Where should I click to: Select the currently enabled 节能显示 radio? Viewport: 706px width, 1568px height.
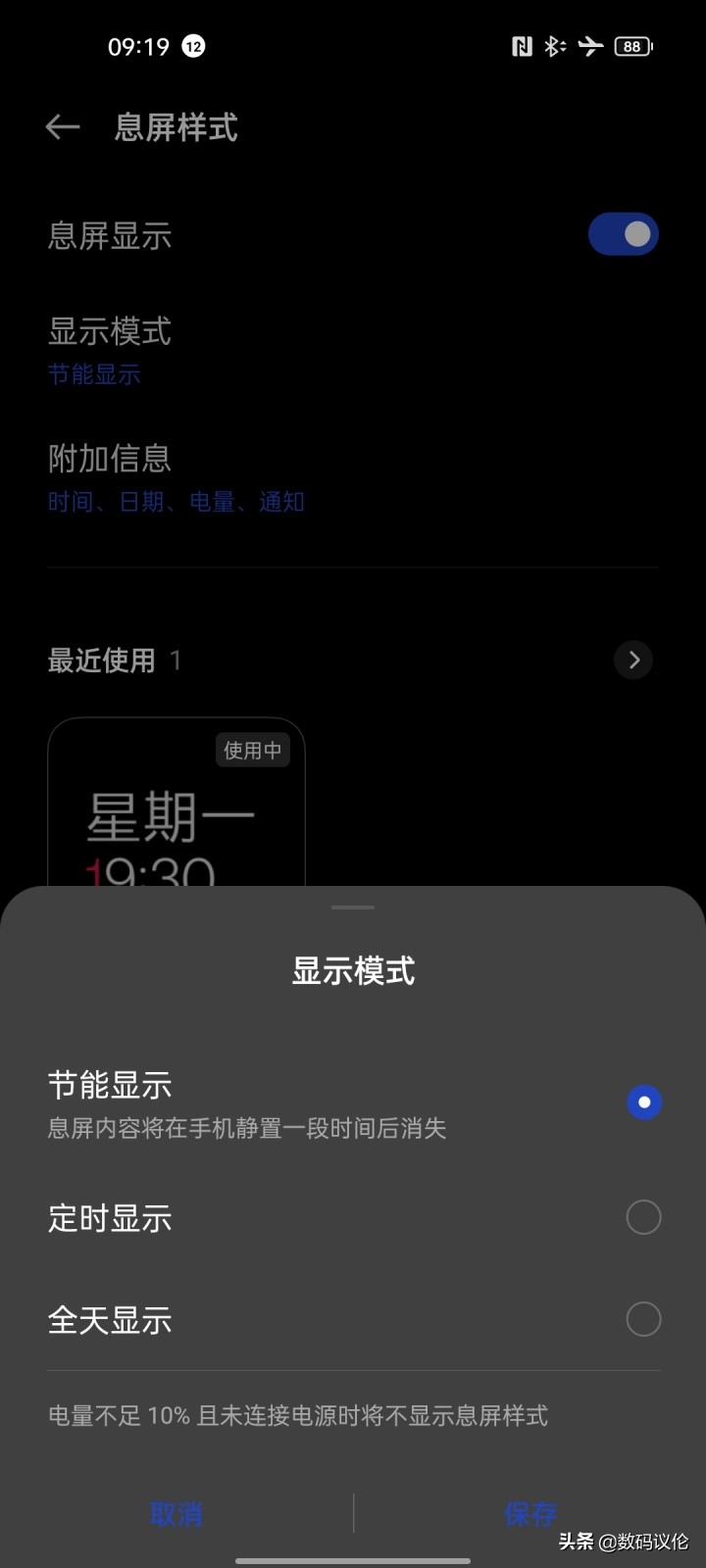click(x=643, y=1102)
